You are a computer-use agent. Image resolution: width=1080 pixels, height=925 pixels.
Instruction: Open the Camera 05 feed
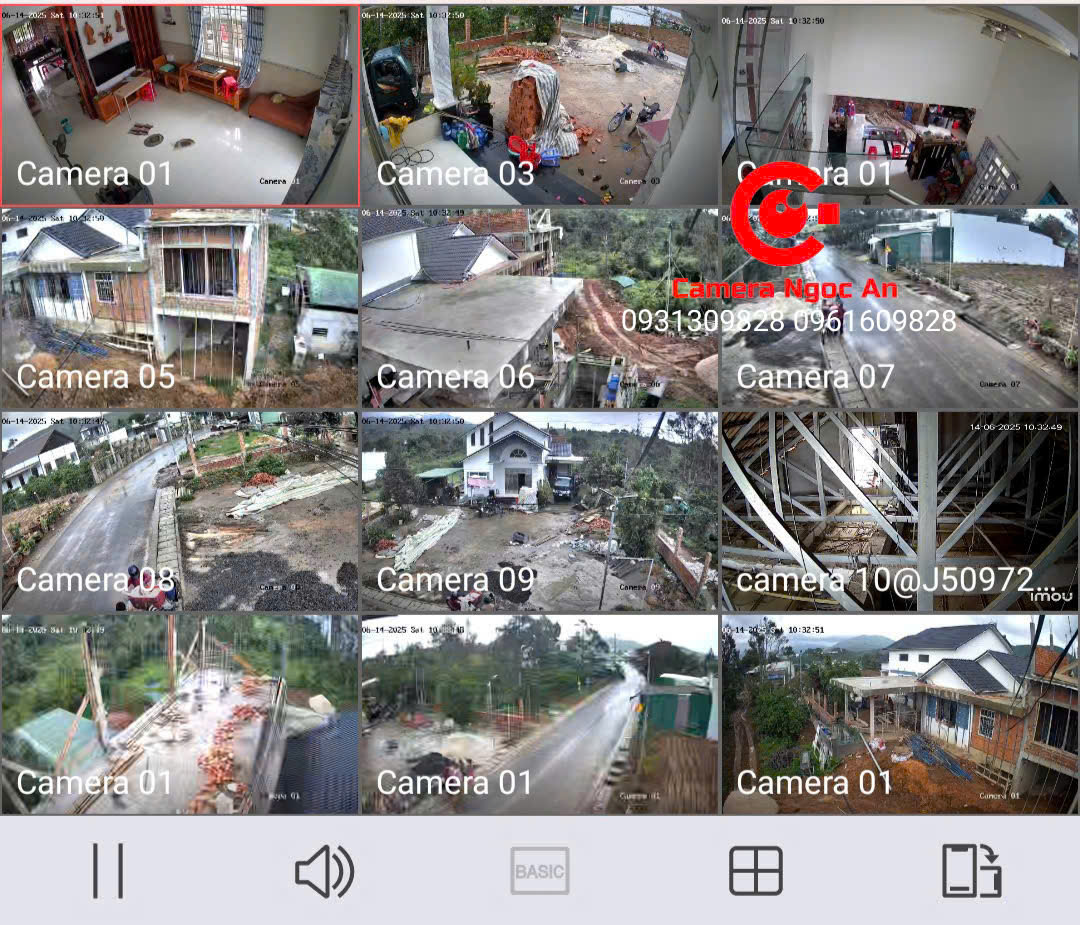point(180,308)
